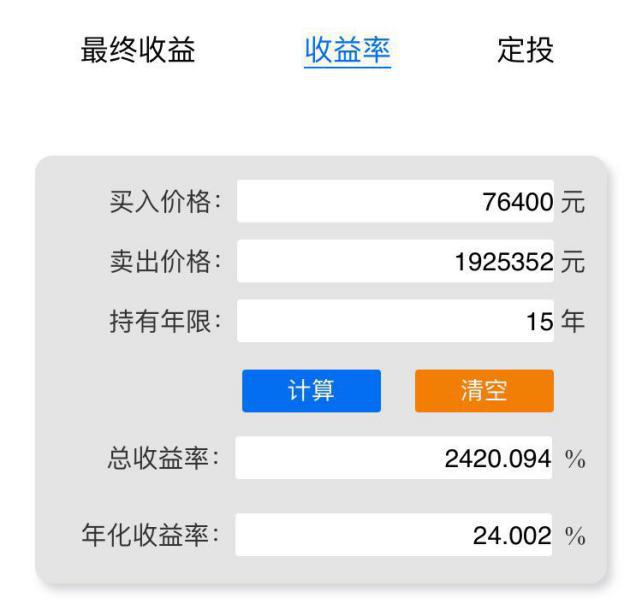Change the 持有年限 value
The width and height of the screenshot is (642, 604).
click(x=396, y=321)
